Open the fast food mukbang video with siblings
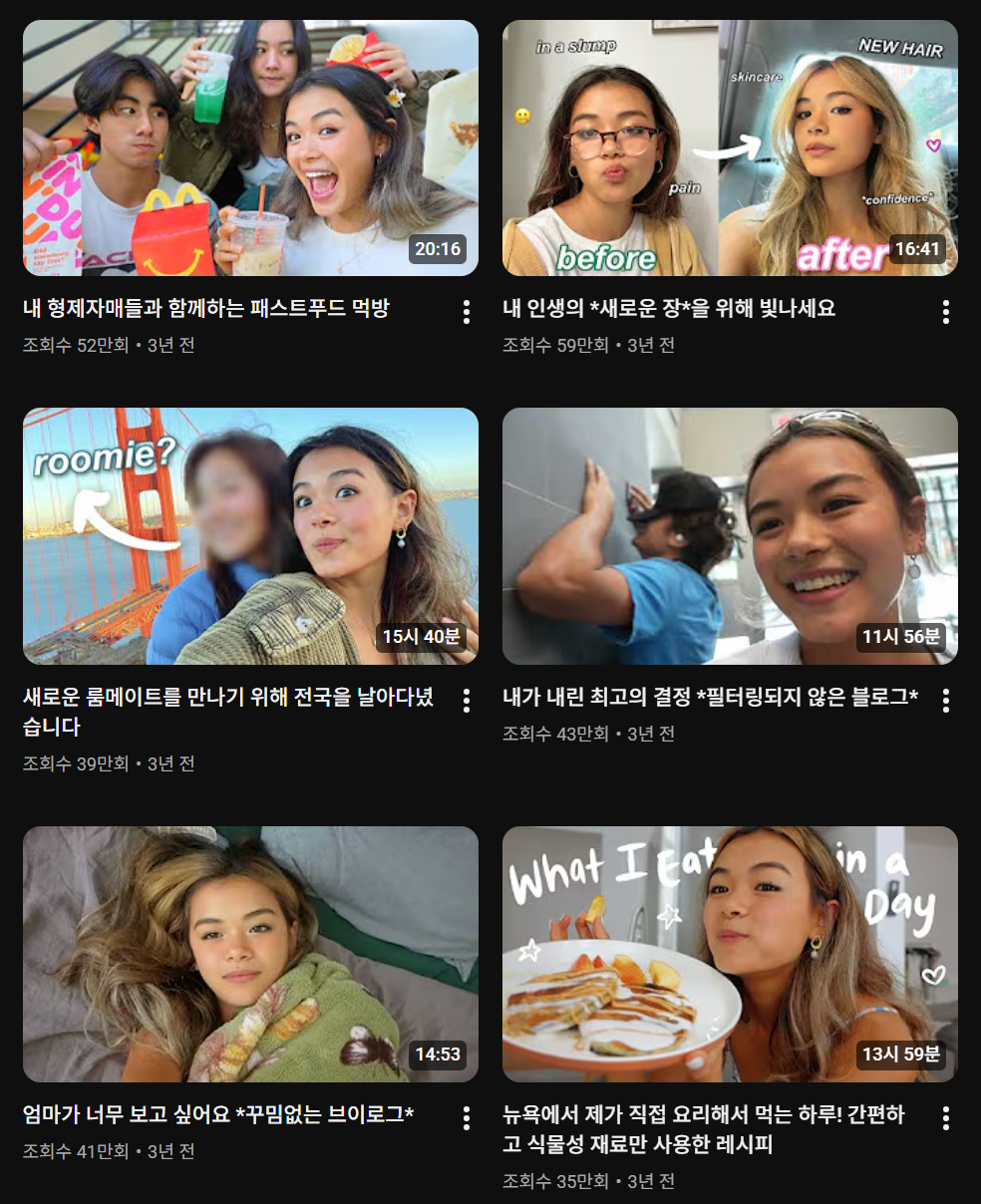Viewport: 981px width, 1204px height. click(250, 148)
